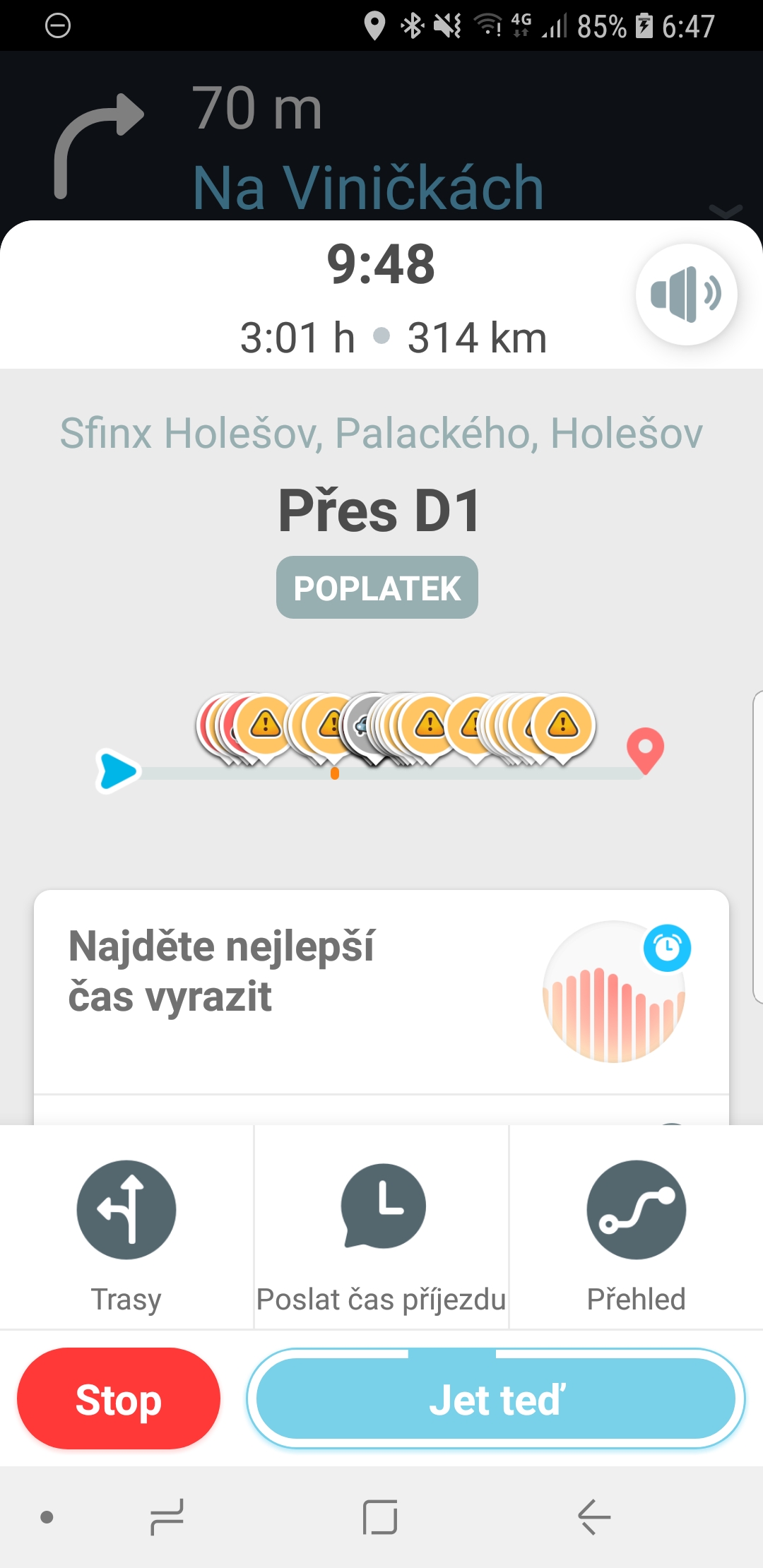Collapse panel with chevron under street name
This screenshot has height=1568, width=763.
tap(726, 210)
